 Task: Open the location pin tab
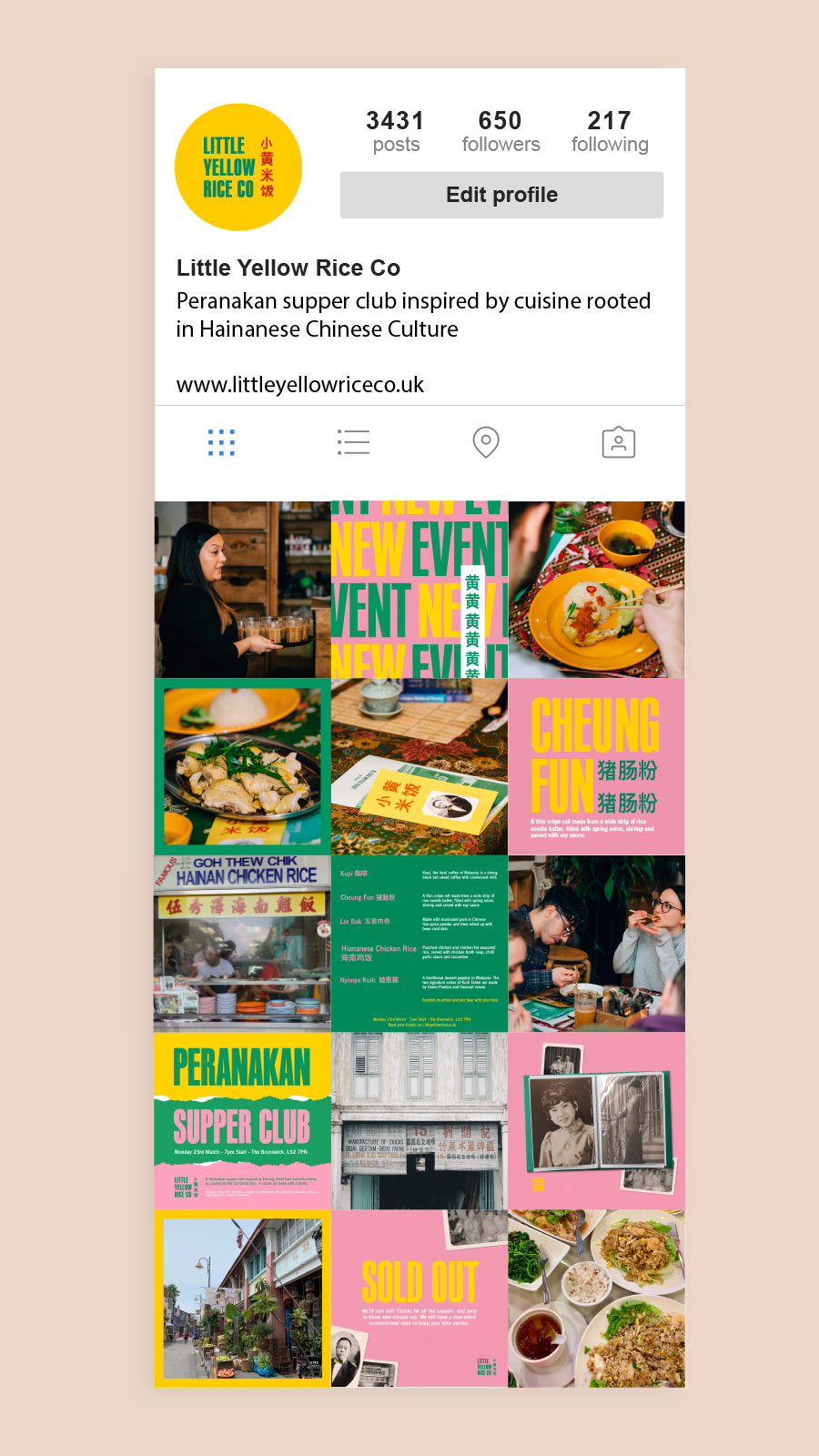pos(486,442)
